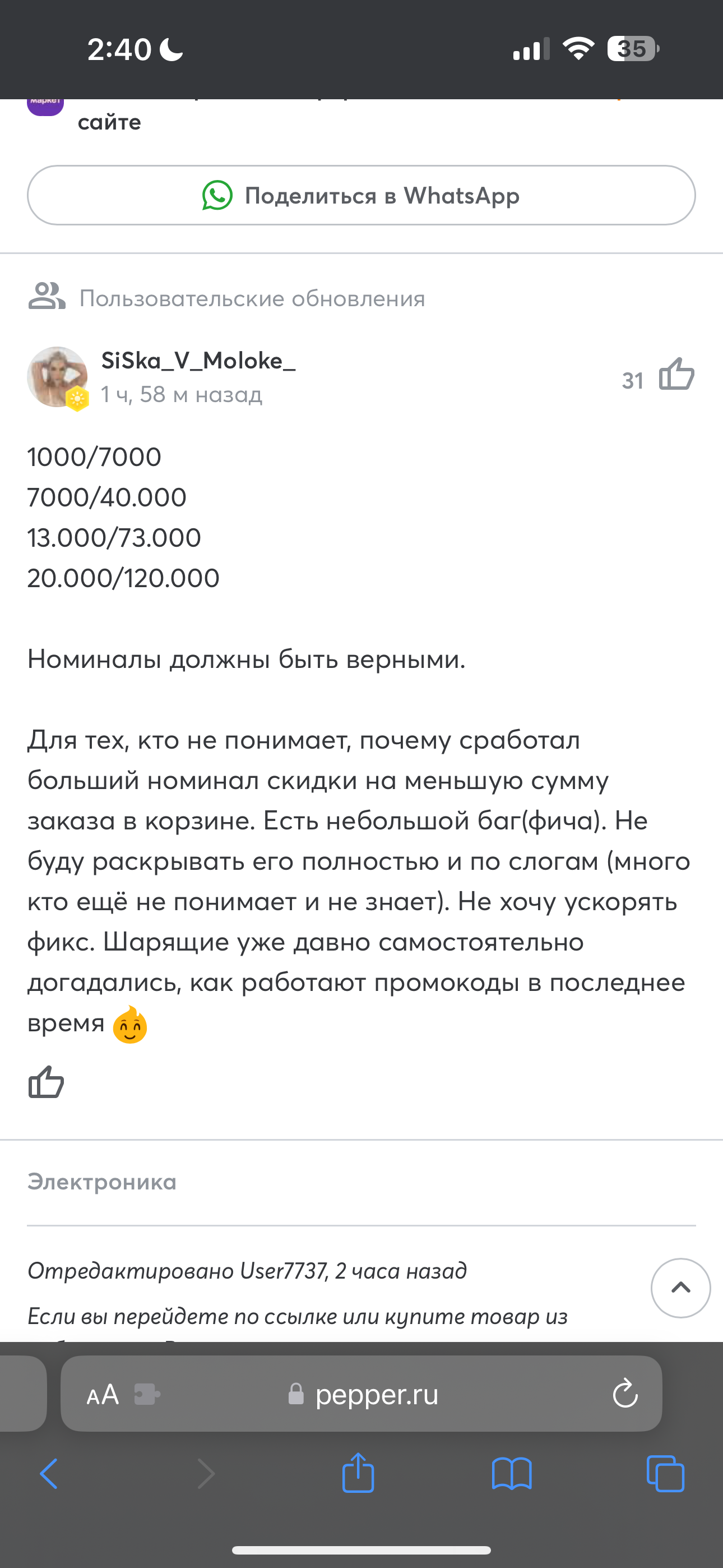
Task: Tap the pepper.ru address bar
Action: coord(361,1393)
